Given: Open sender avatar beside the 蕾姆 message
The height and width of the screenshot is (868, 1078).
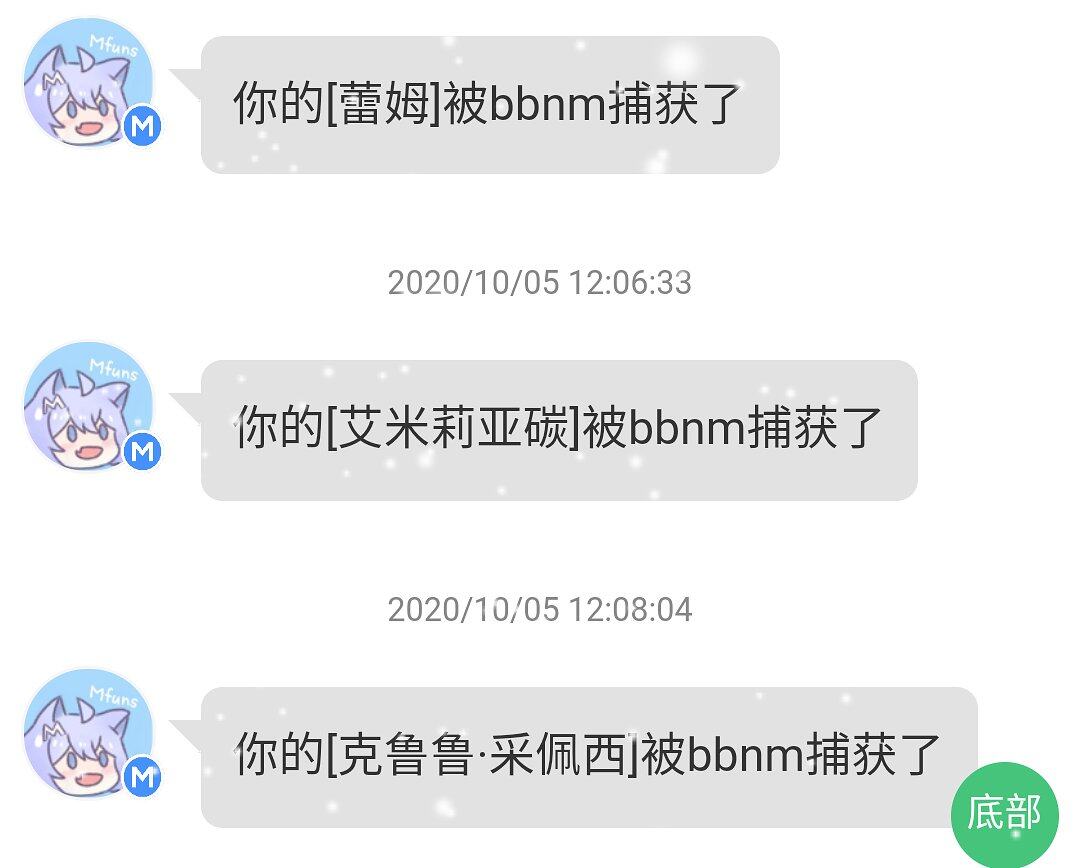Looking at the screenshot, I should tap(89, 82).
